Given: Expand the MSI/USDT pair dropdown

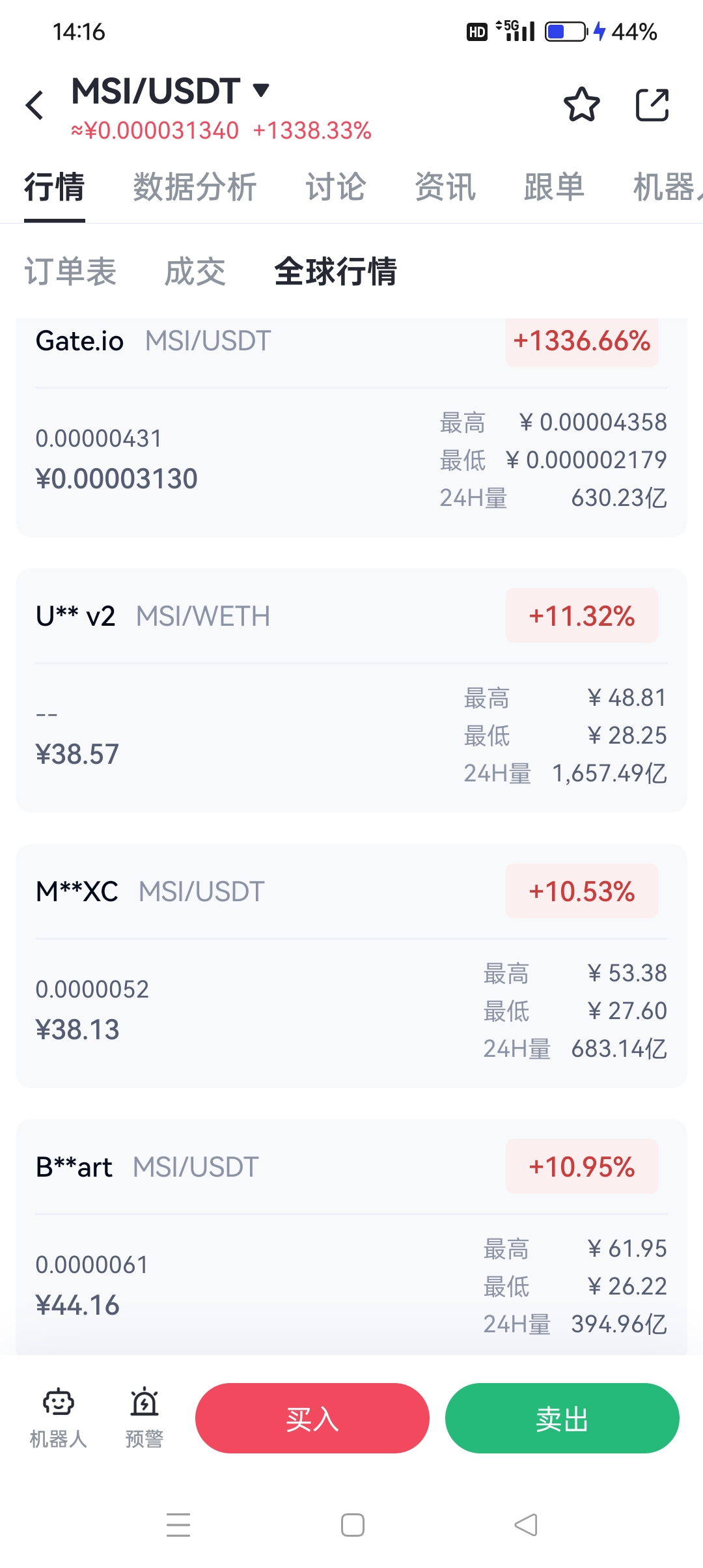Looking at the screenshot, I should point(261,90).
